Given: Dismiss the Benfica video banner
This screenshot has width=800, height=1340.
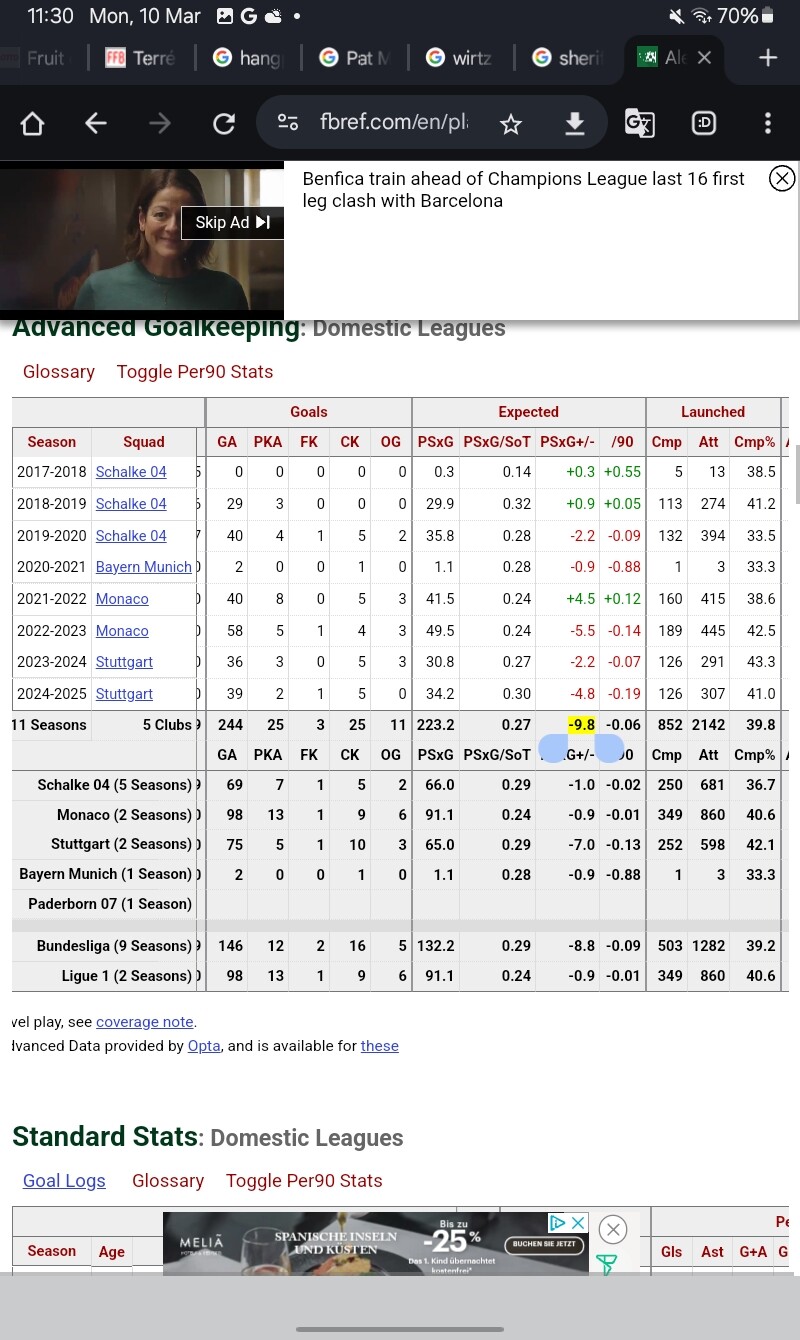Looking at the screenshot, I should coord(782,179).
